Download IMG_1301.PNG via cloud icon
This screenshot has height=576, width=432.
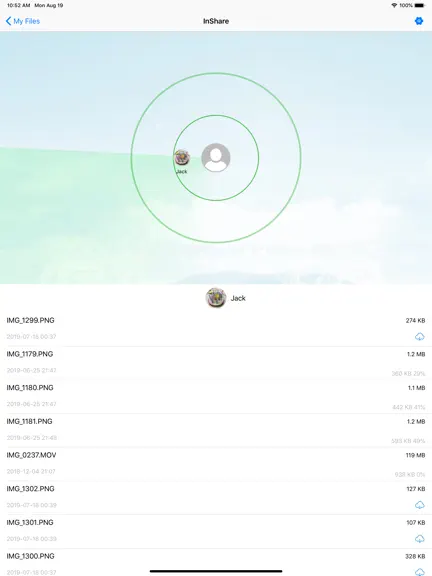click(420, 539)
